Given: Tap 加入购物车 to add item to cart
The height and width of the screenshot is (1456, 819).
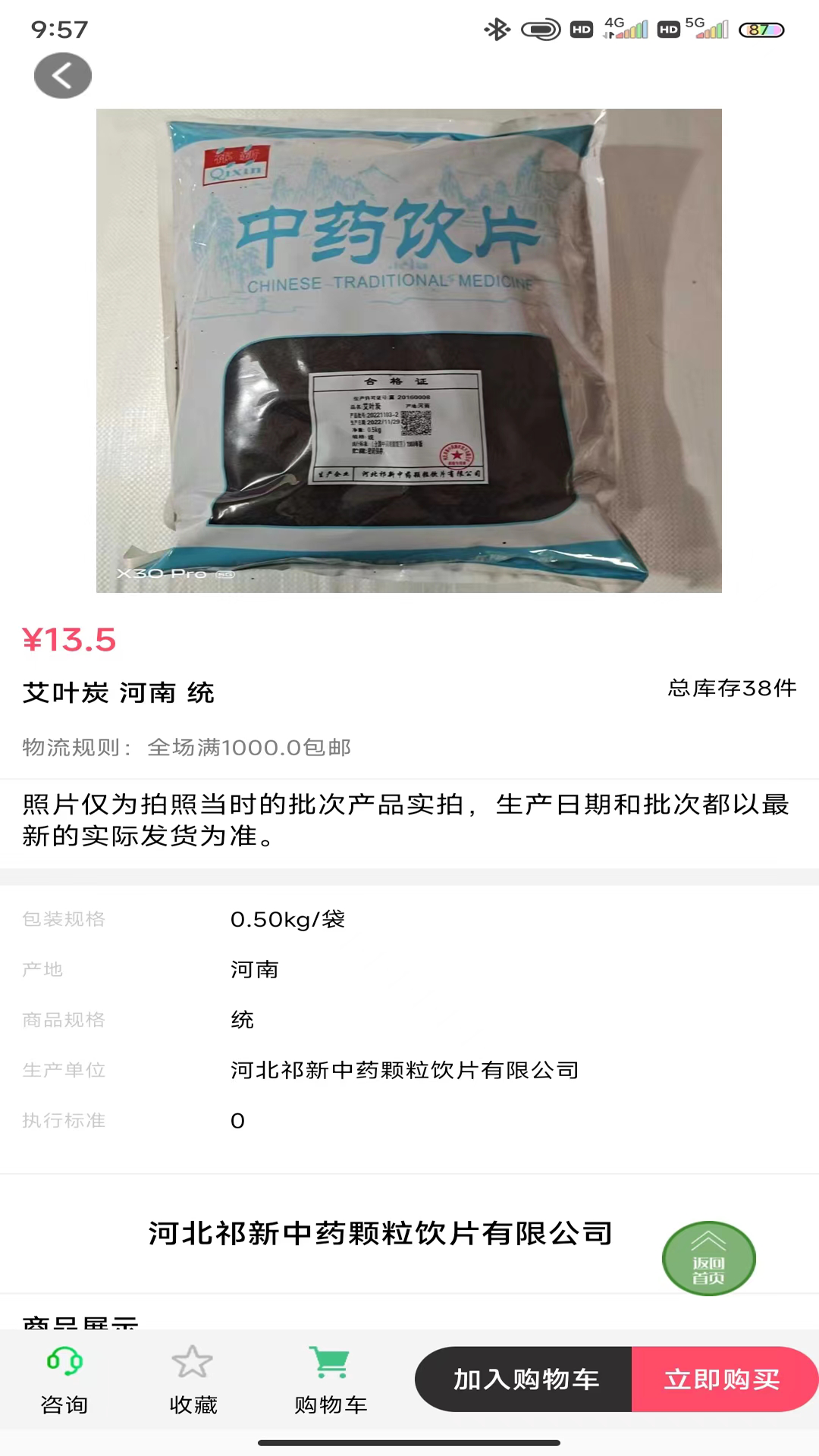Looking at the screenshot, I should pos(526,1379).
